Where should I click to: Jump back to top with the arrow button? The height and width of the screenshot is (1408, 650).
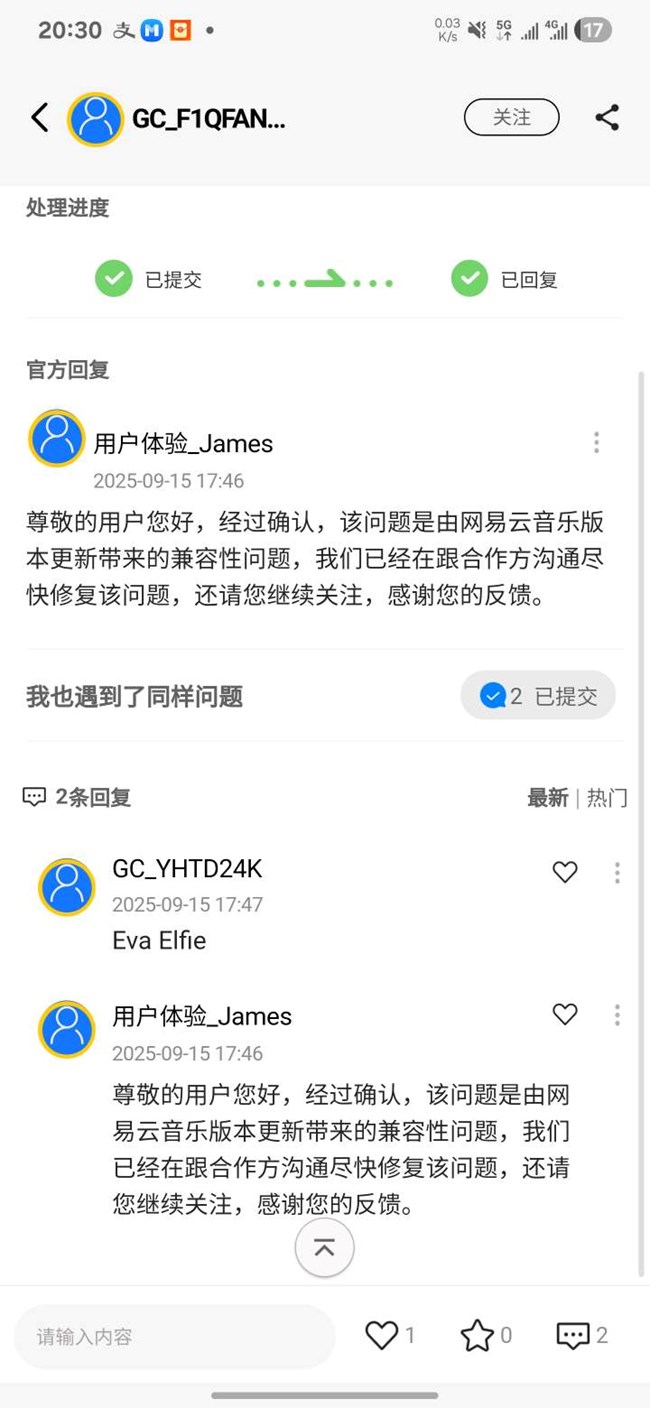324,1247
